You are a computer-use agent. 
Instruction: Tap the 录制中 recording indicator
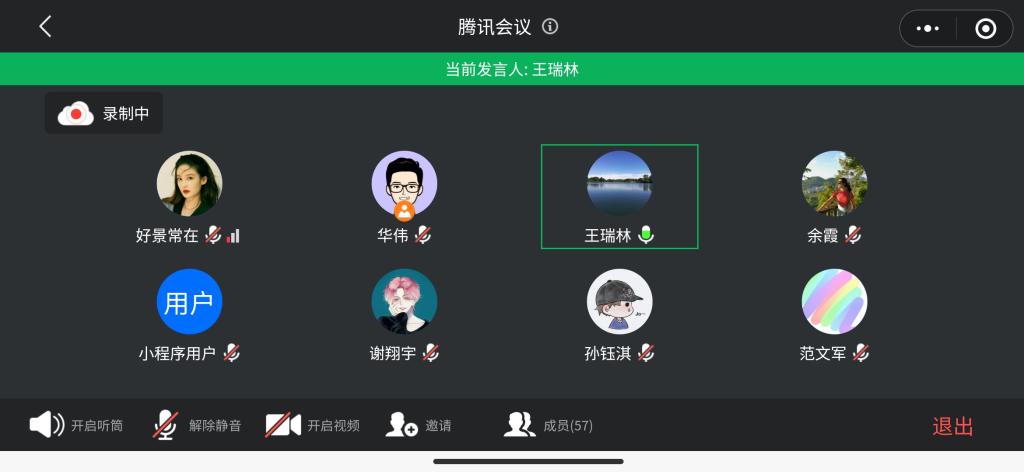(x=104, y=113)
